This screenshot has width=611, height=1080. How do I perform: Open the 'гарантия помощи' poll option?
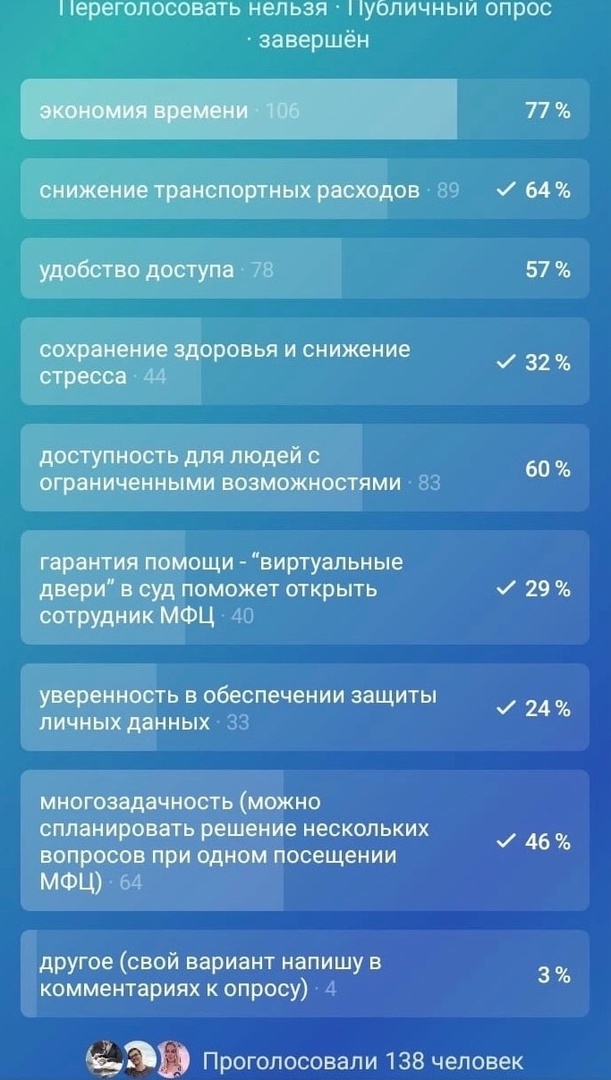[x=304, y=588]
